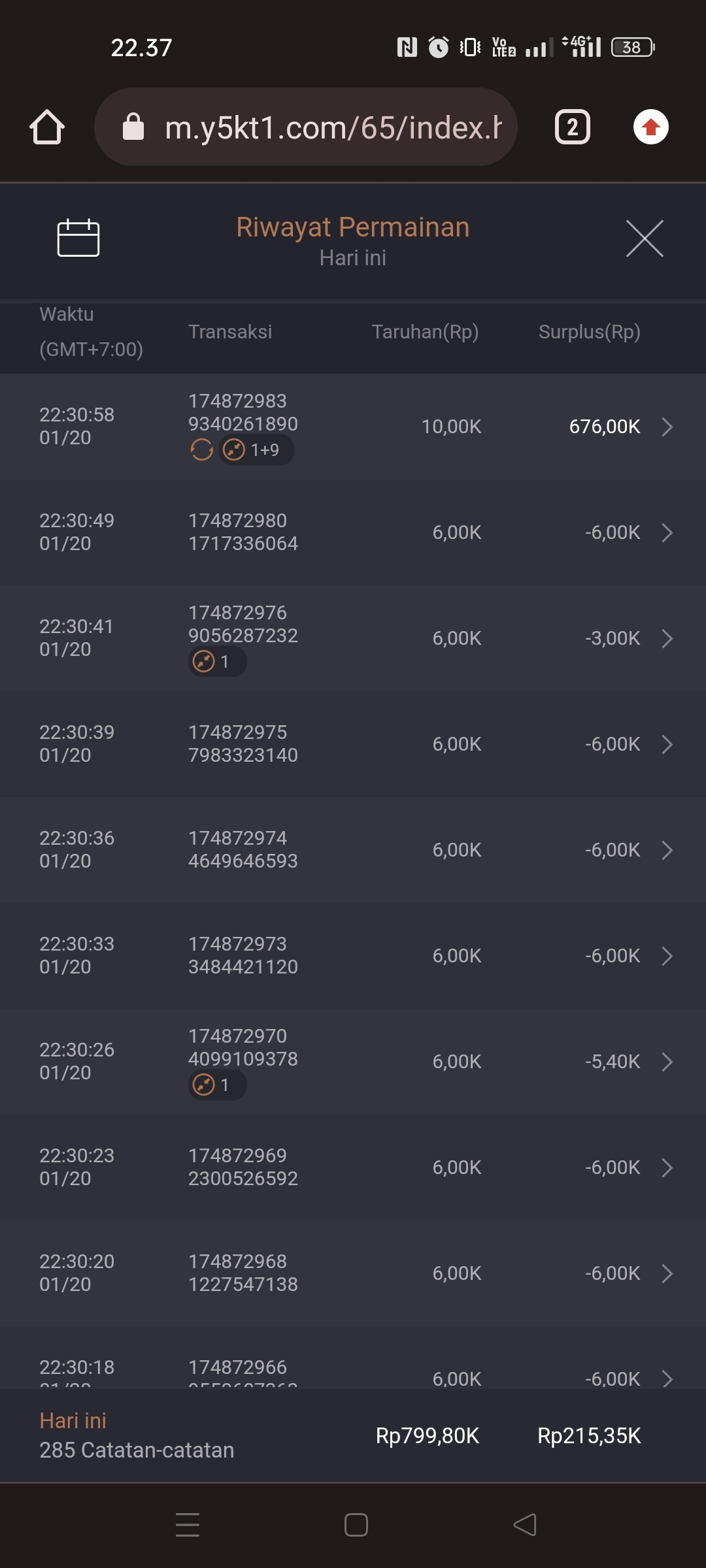The width and height of the screenshot is (706, 1568).
Task: Open the browser tab switcher
Action: click(572, 127)
